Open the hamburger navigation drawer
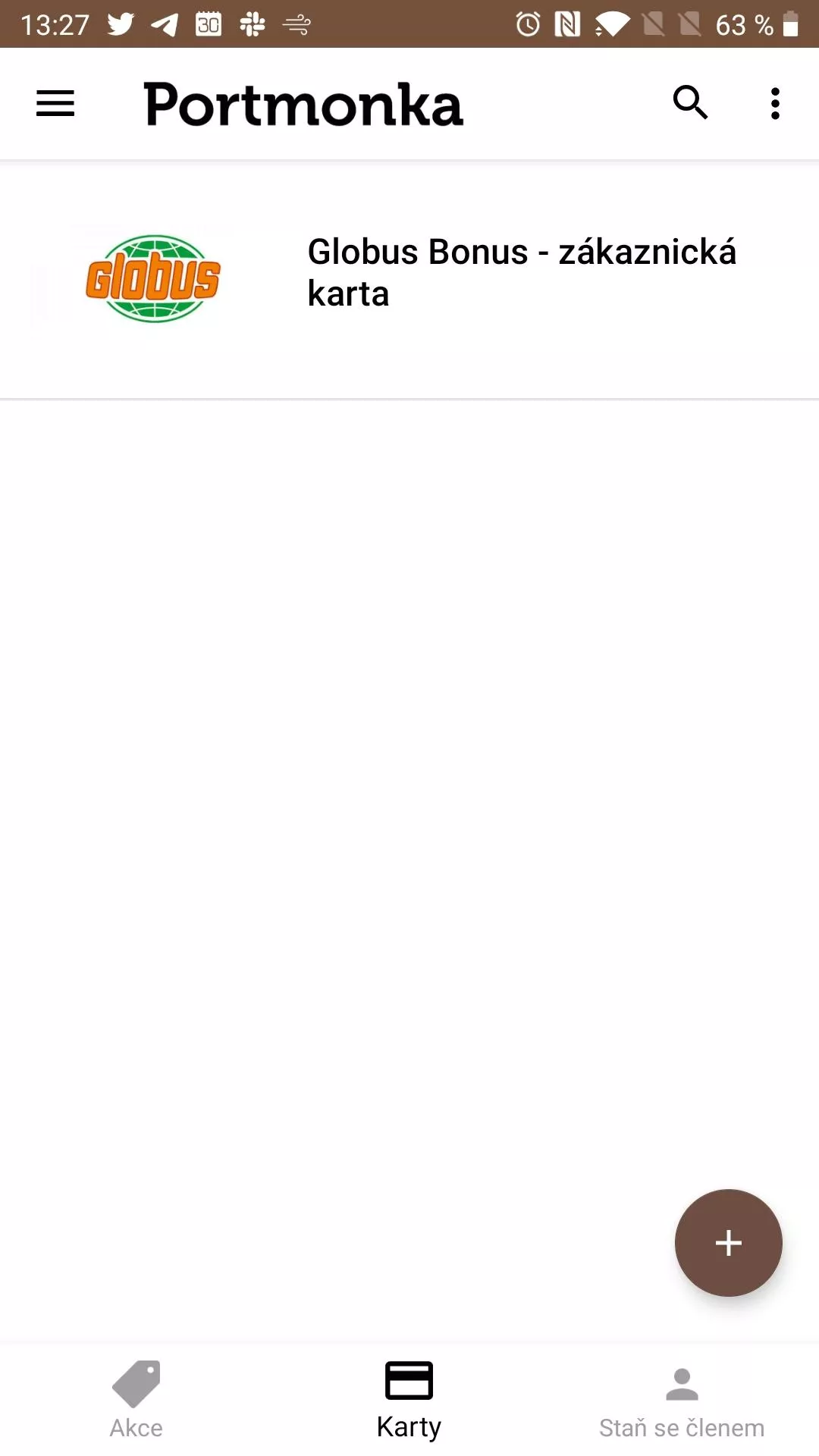The image size is (819, 1456). 55,103
